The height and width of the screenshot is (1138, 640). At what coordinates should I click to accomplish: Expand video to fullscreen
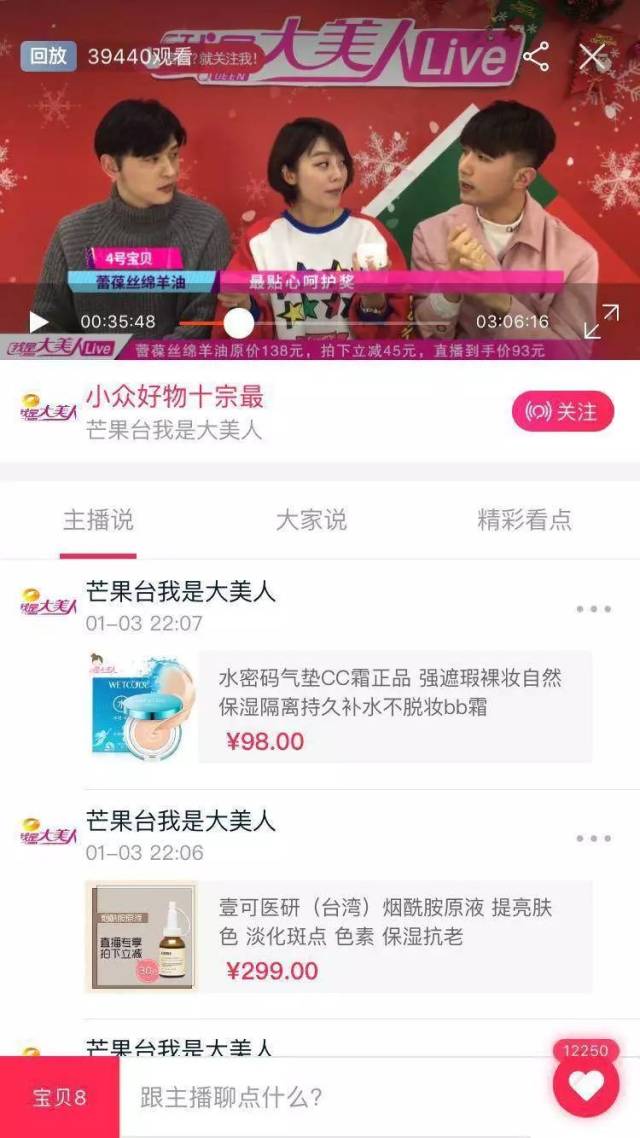tap(601, 322)
